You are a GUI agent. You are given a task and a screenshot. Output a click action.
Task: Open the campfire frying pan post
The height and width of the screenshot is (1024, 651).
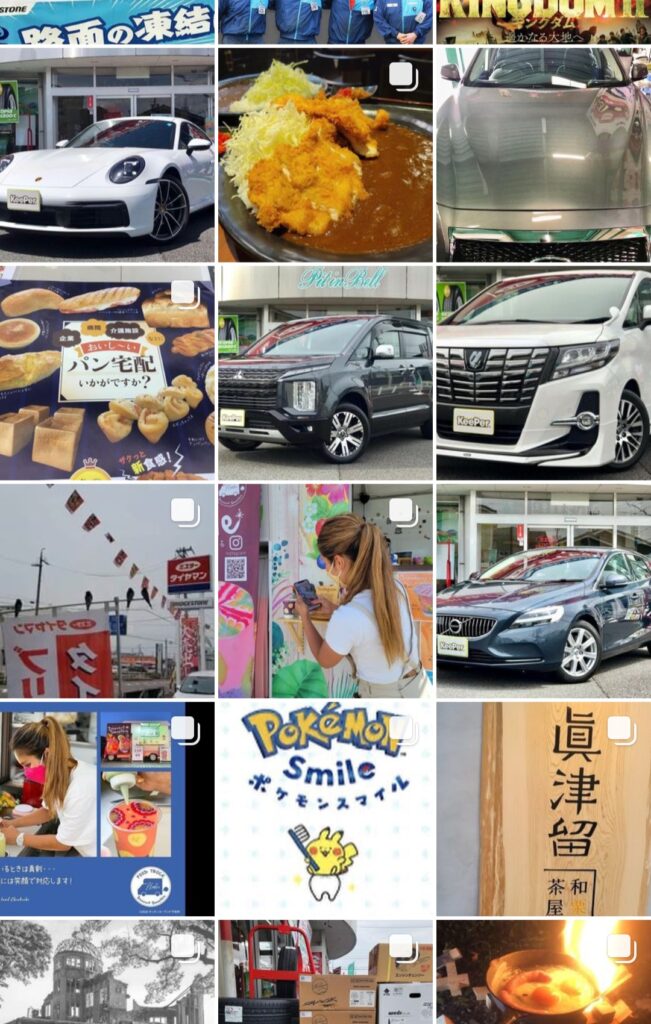[x=543, y=972]
